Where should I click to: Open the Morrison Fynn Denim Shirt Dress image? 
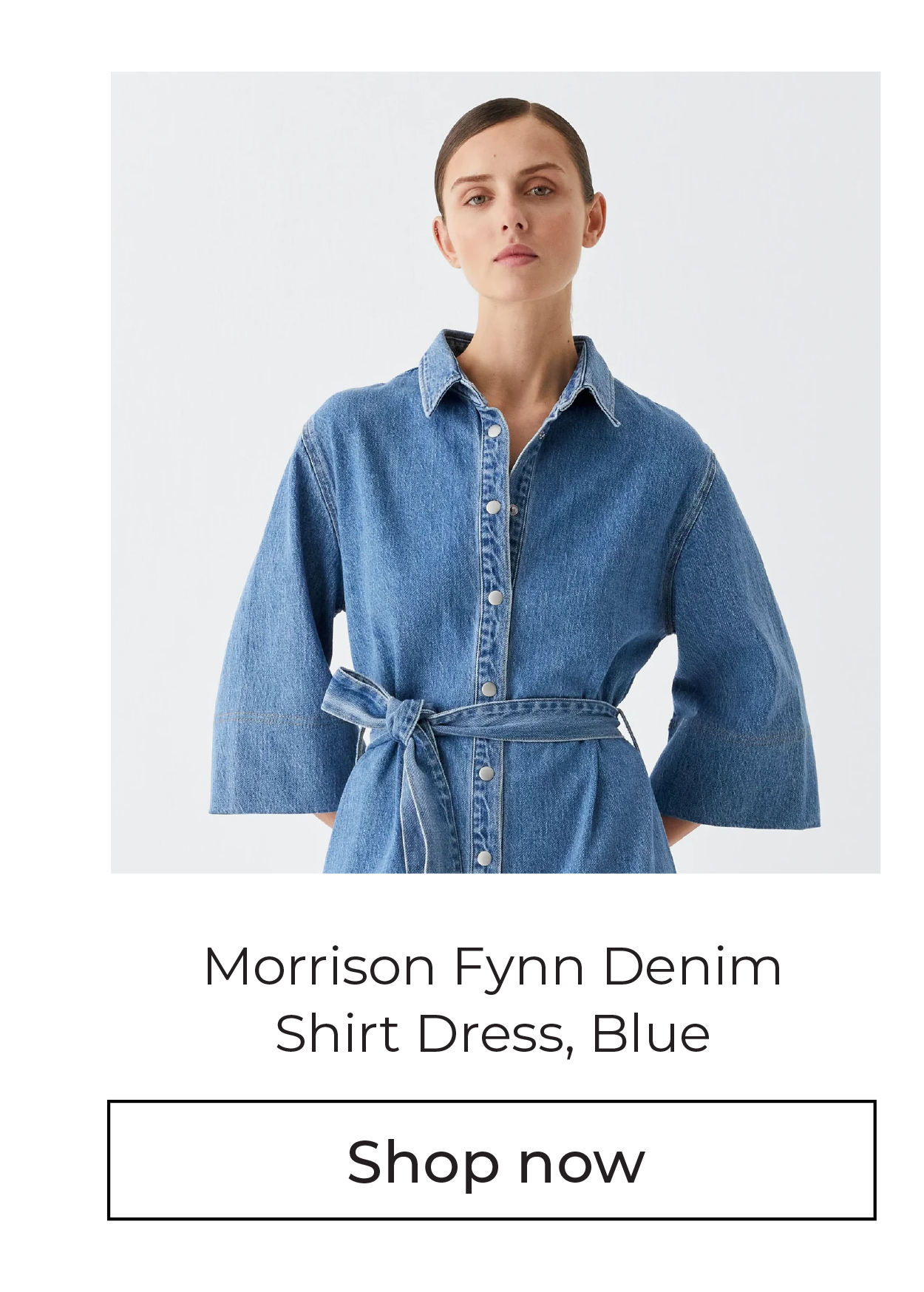click(x=495, y=473)
